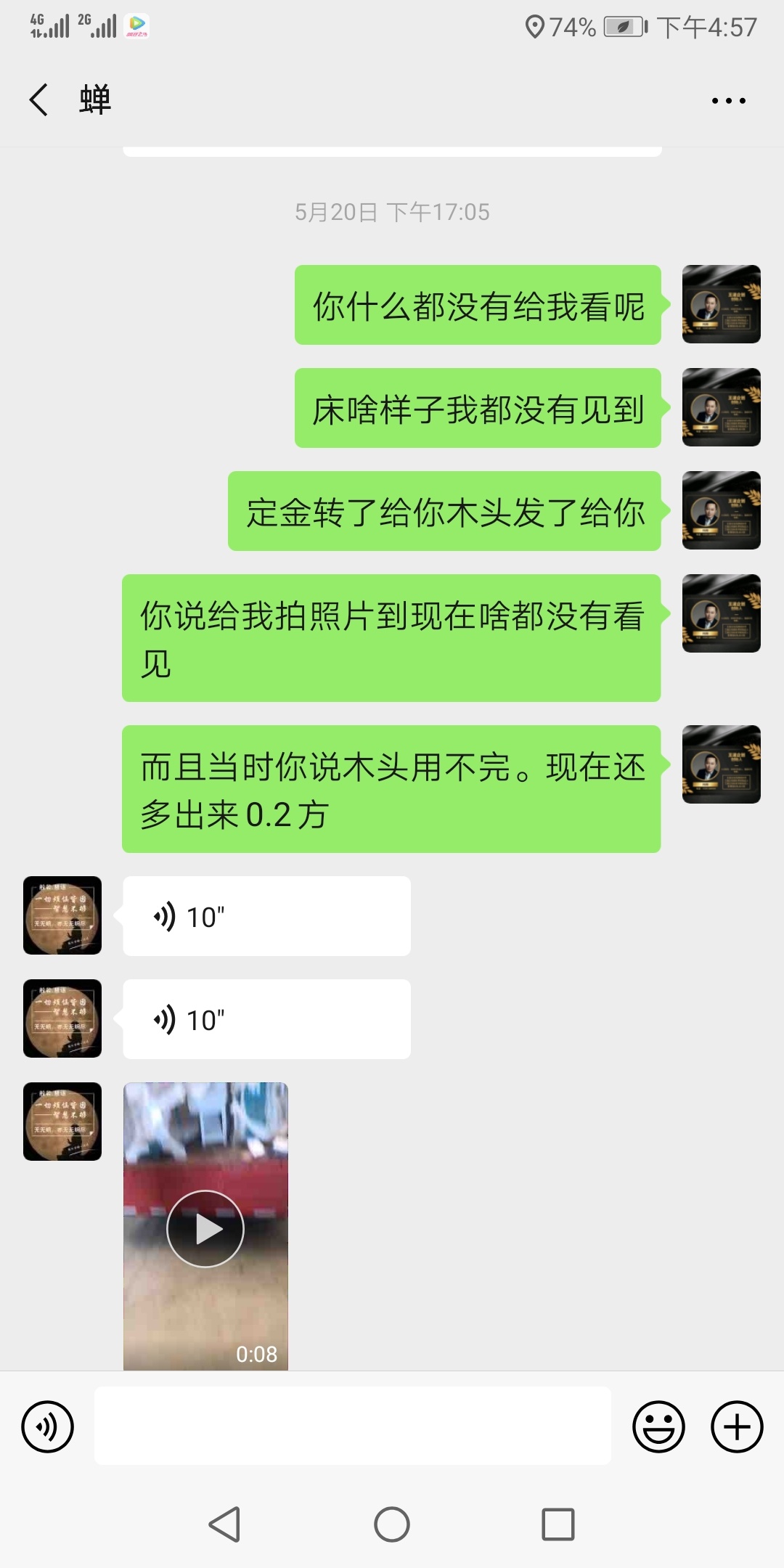
Task: Play the second 10-second voice message
Action: coord(266,1019)
